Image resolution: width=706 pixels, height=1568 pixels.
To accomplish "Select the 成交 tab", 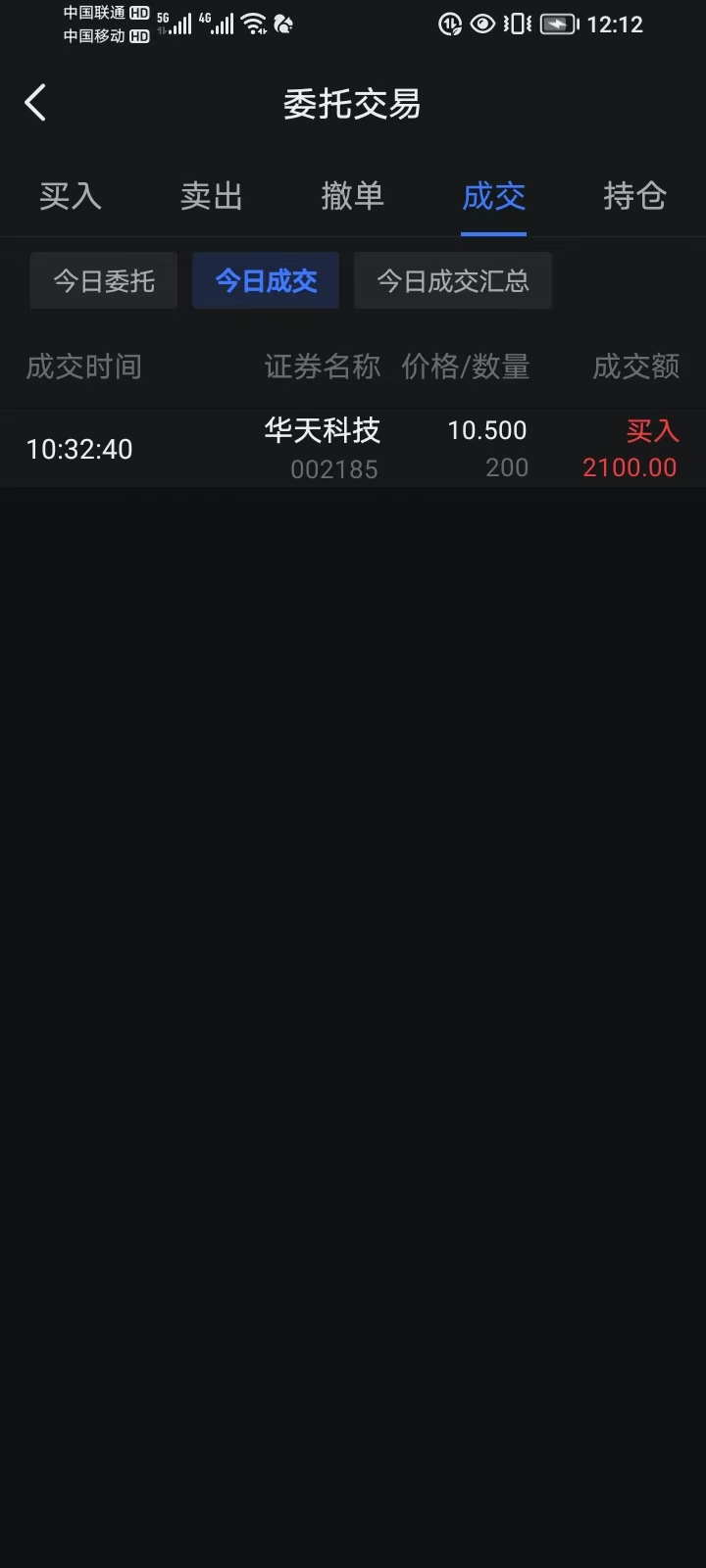I will pyautogui.click(x=494, y=196).
